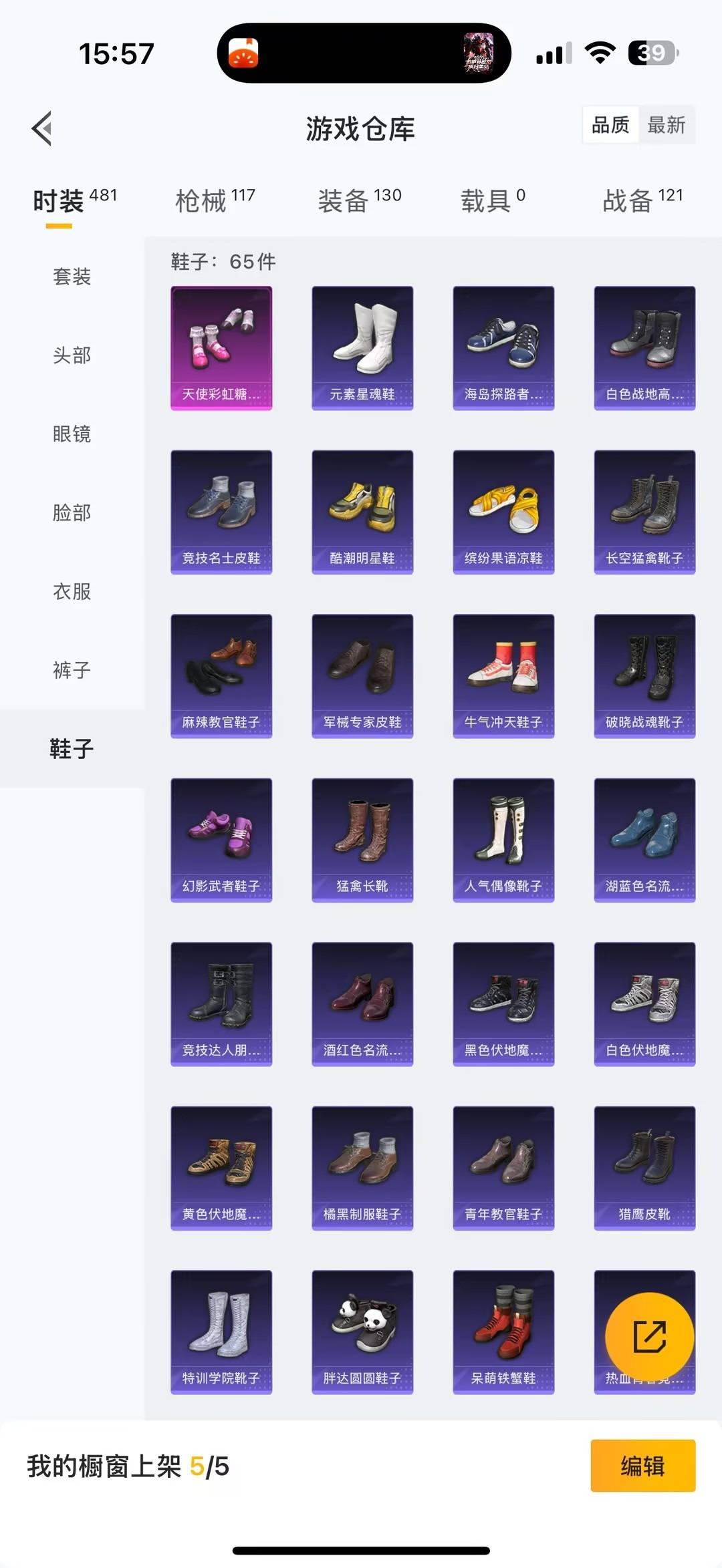
Task: Show the 眼镜 category
Action: tap(72, 434)
